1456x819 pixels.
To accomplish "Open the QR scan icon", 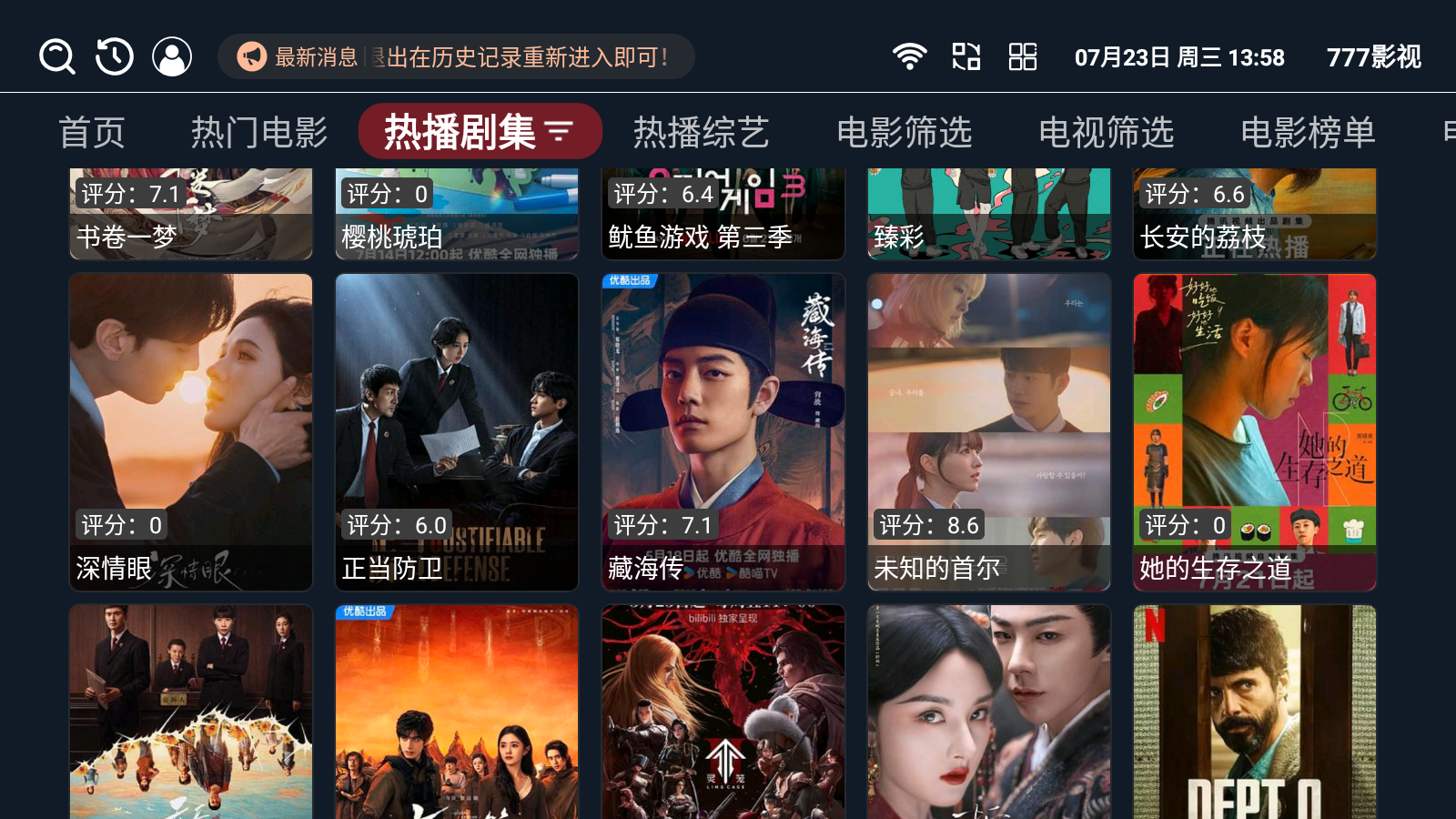I will [966, 56].
